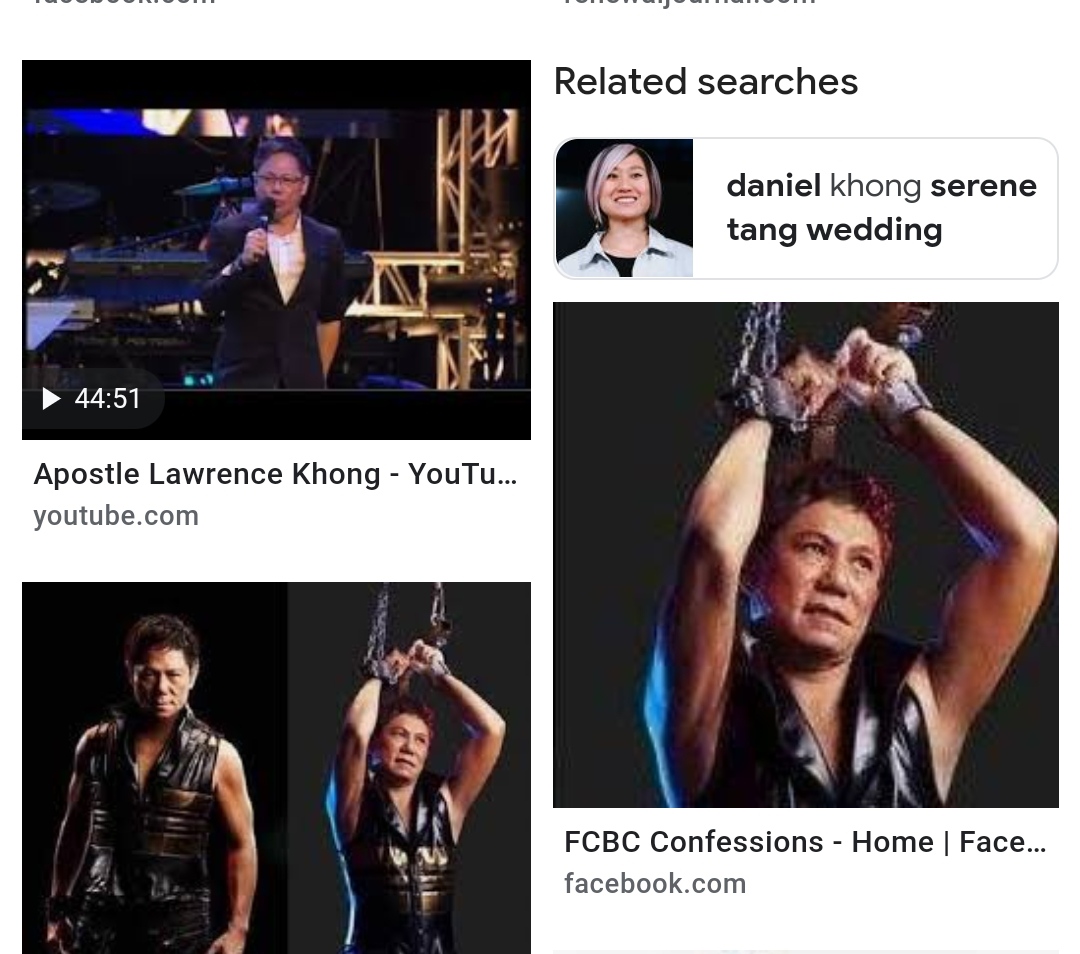
Task: Select the 'daniel khong serene tang wedding' related search
Action: (x=806, y=208)
